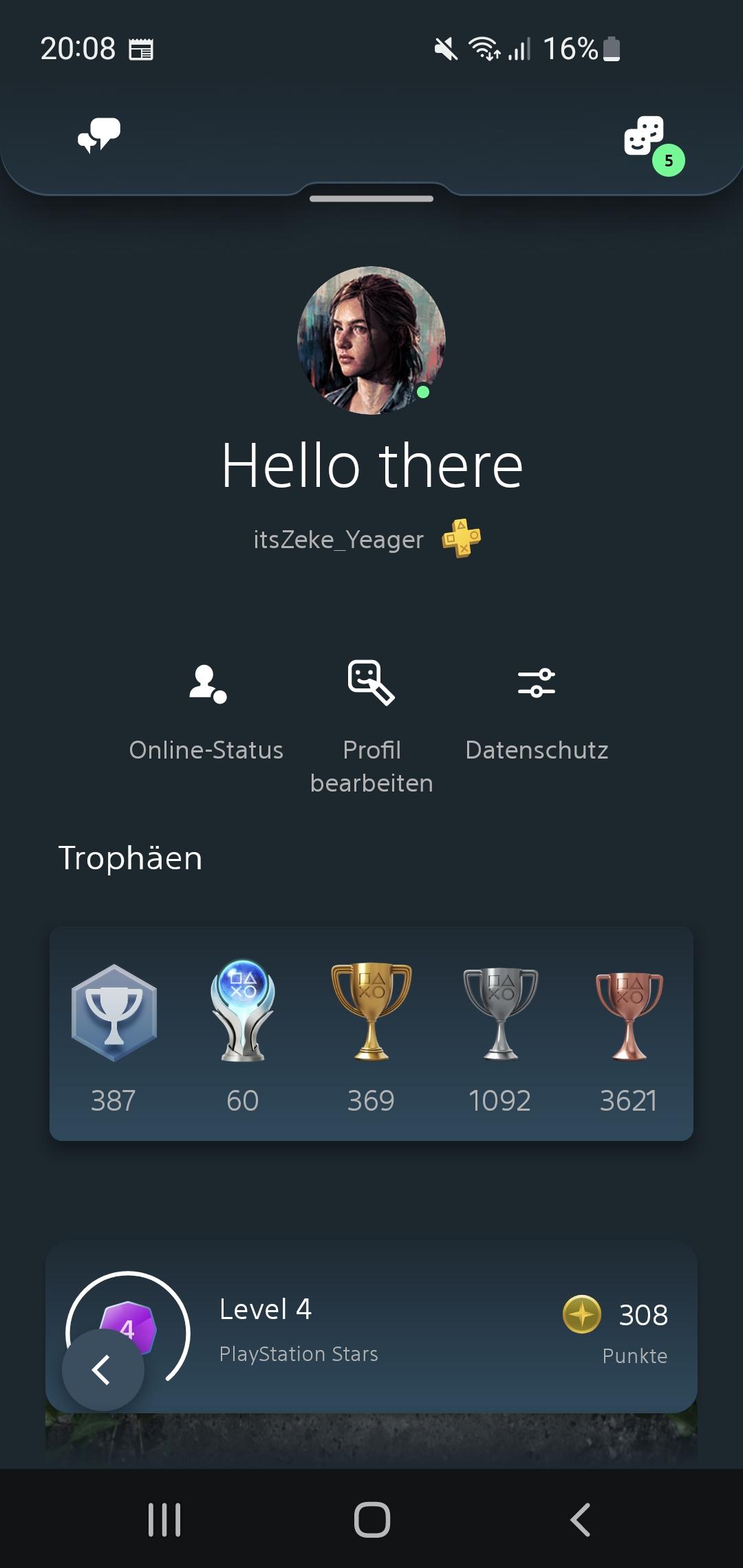
Task: Tap the profile avatar picture
Action: tap(371, 340)
